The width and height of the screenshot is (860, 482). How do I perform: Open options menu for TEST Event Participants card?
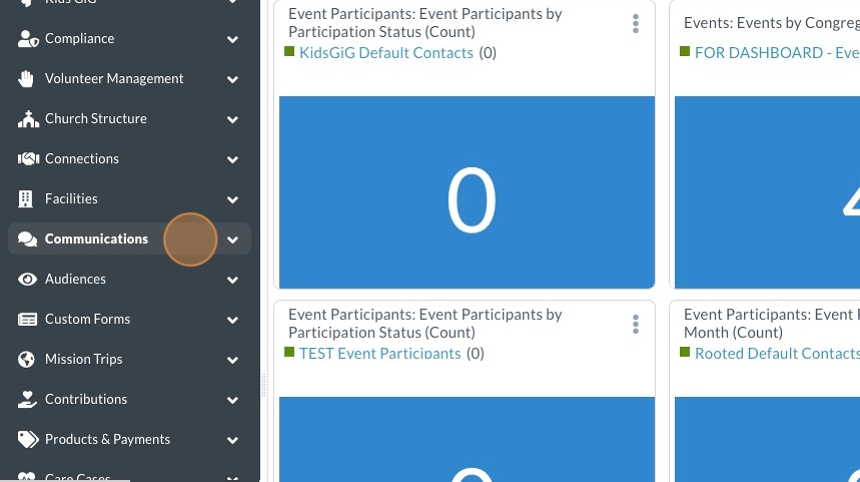(x=635, y=324)
